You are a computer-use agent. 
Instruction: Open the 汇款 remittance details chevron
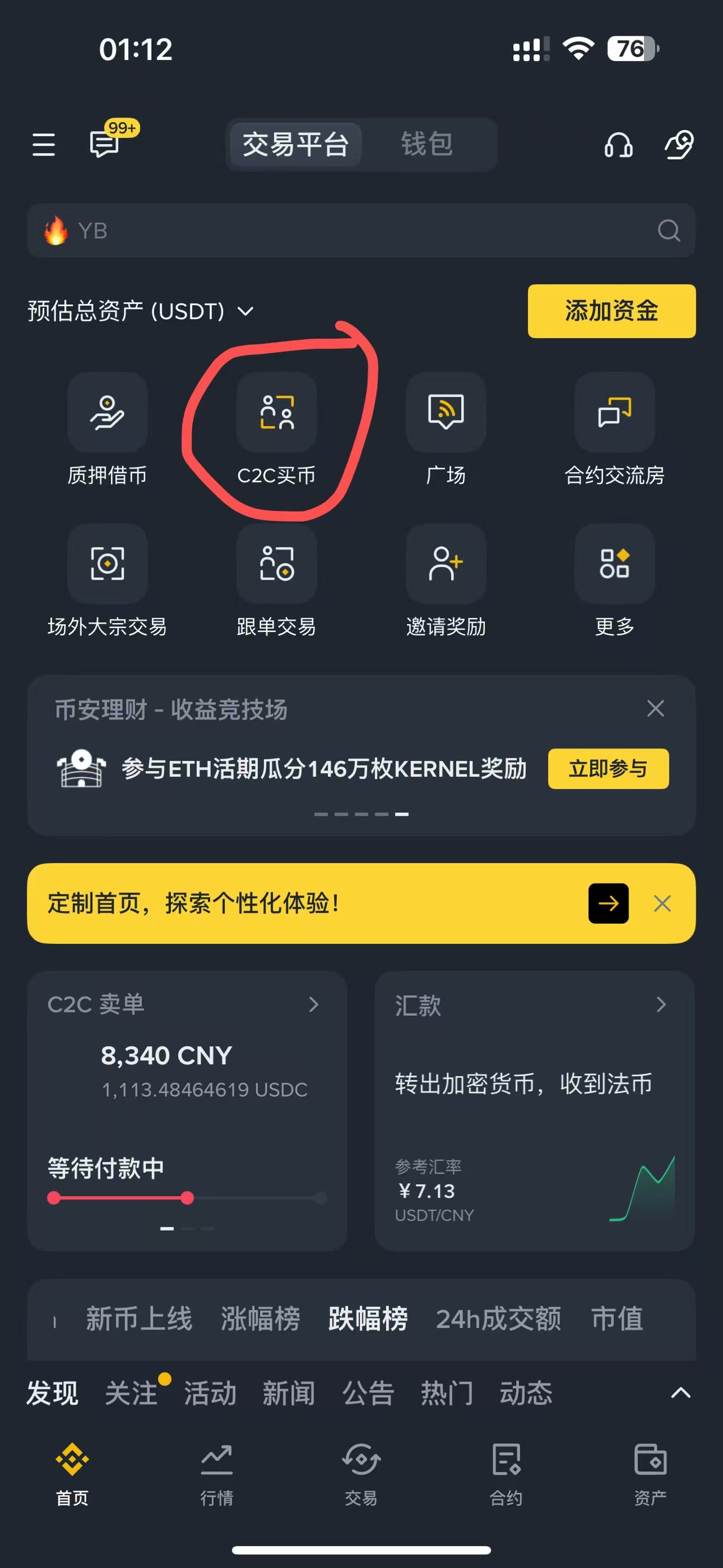pyautogui.click(x=663, y=1005)
